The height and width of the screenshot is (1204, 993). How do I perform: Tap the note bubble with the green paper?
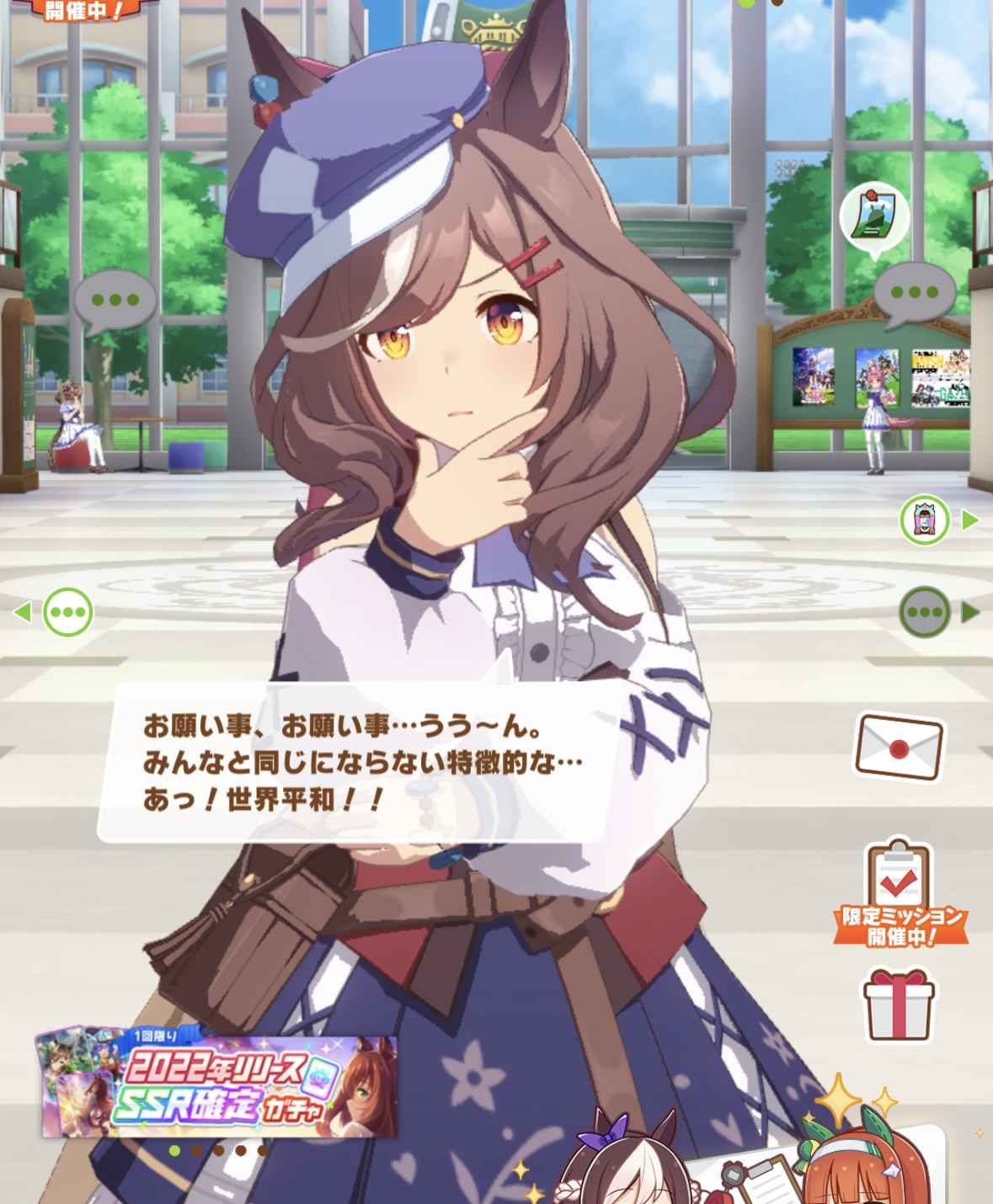[x=874, y=216]
